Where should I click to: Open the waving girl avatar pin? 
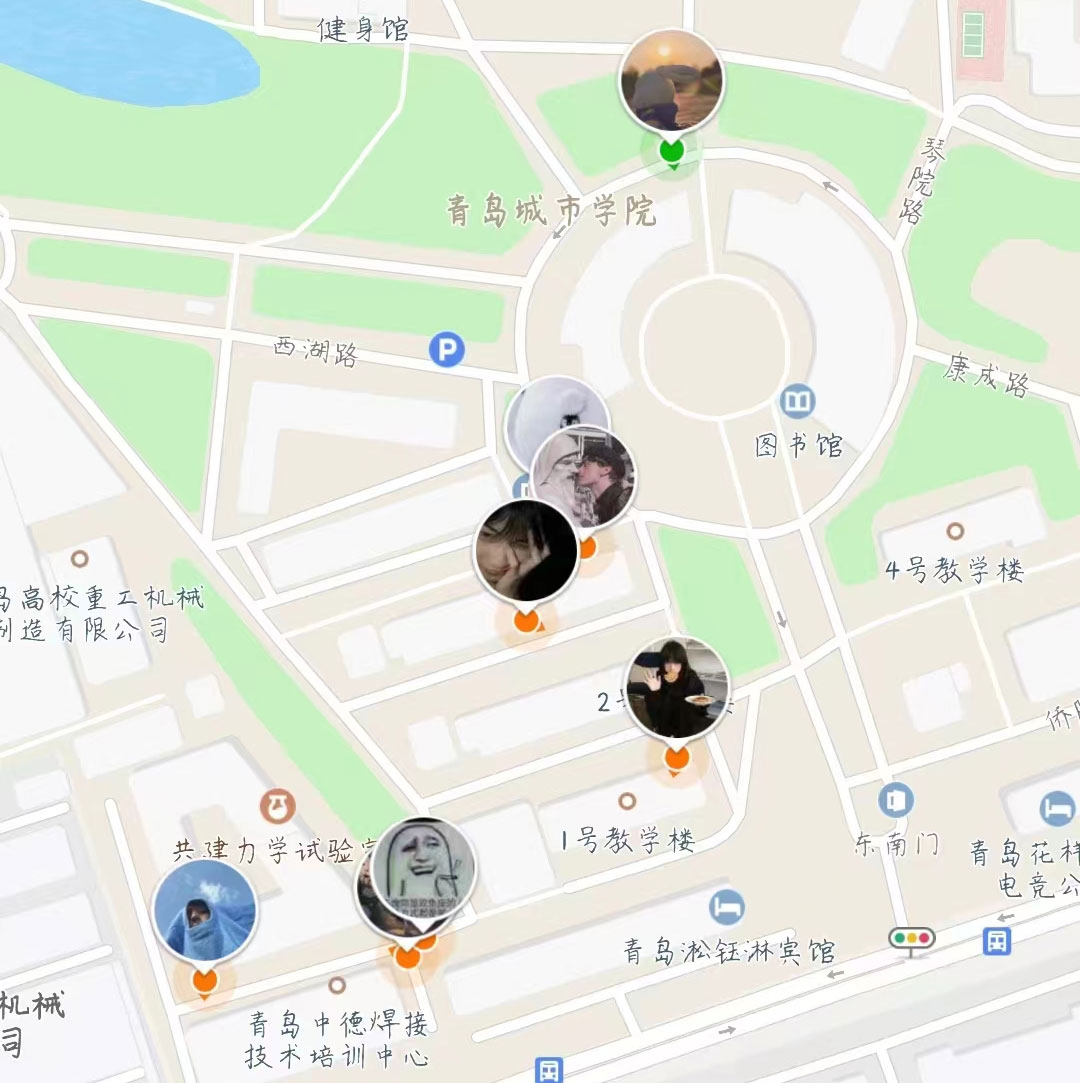pos(677,688)
